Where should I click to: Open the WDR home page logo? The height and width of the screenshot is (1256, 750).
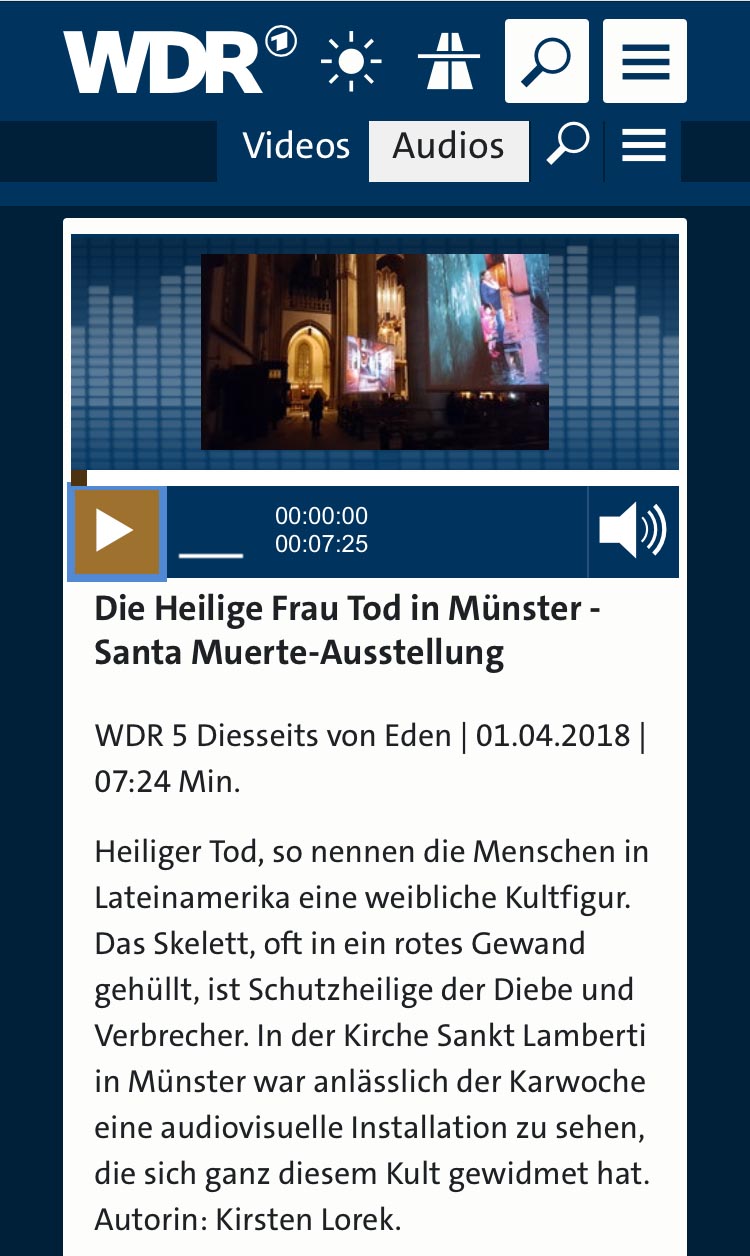[180, 60]
